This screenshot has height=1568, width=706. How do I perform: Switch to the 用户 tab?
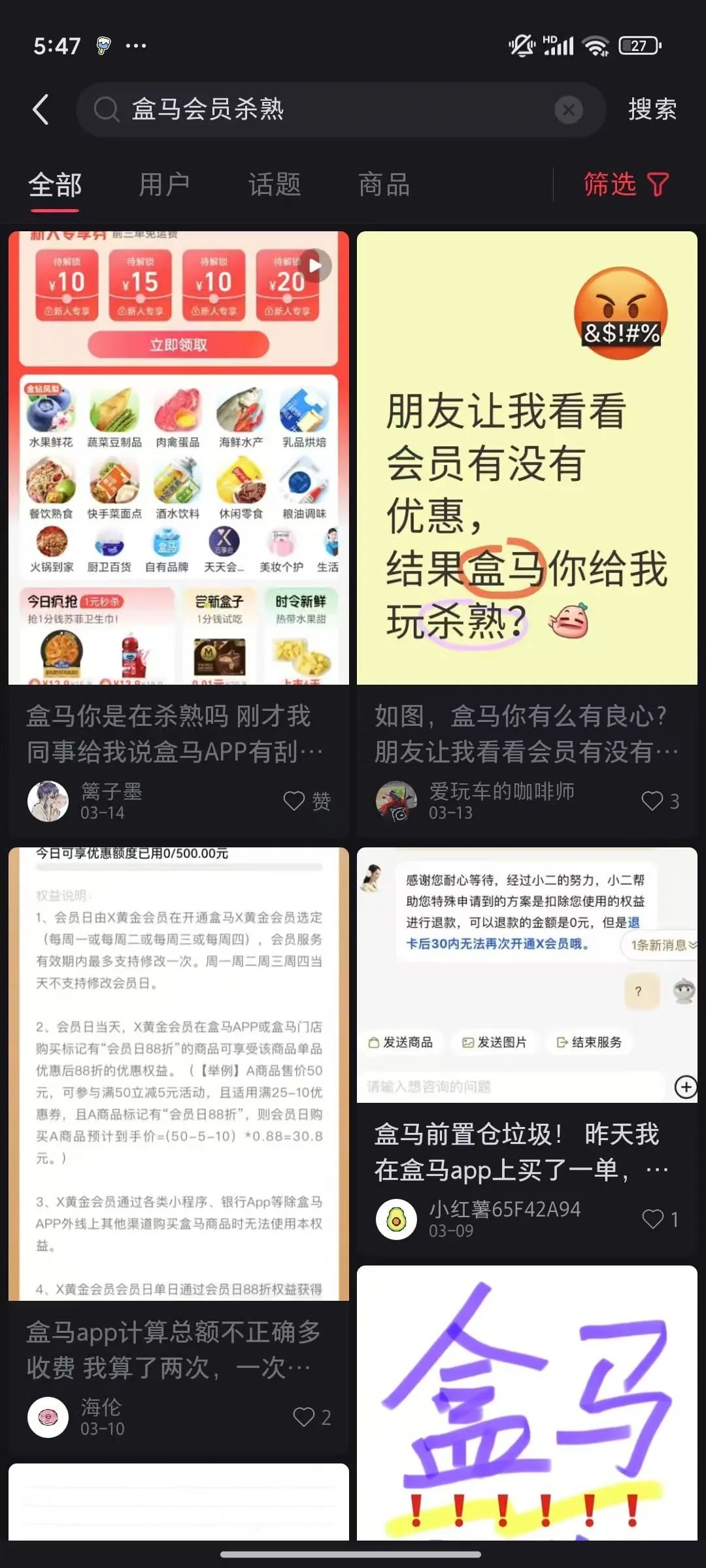click(164, 185)
